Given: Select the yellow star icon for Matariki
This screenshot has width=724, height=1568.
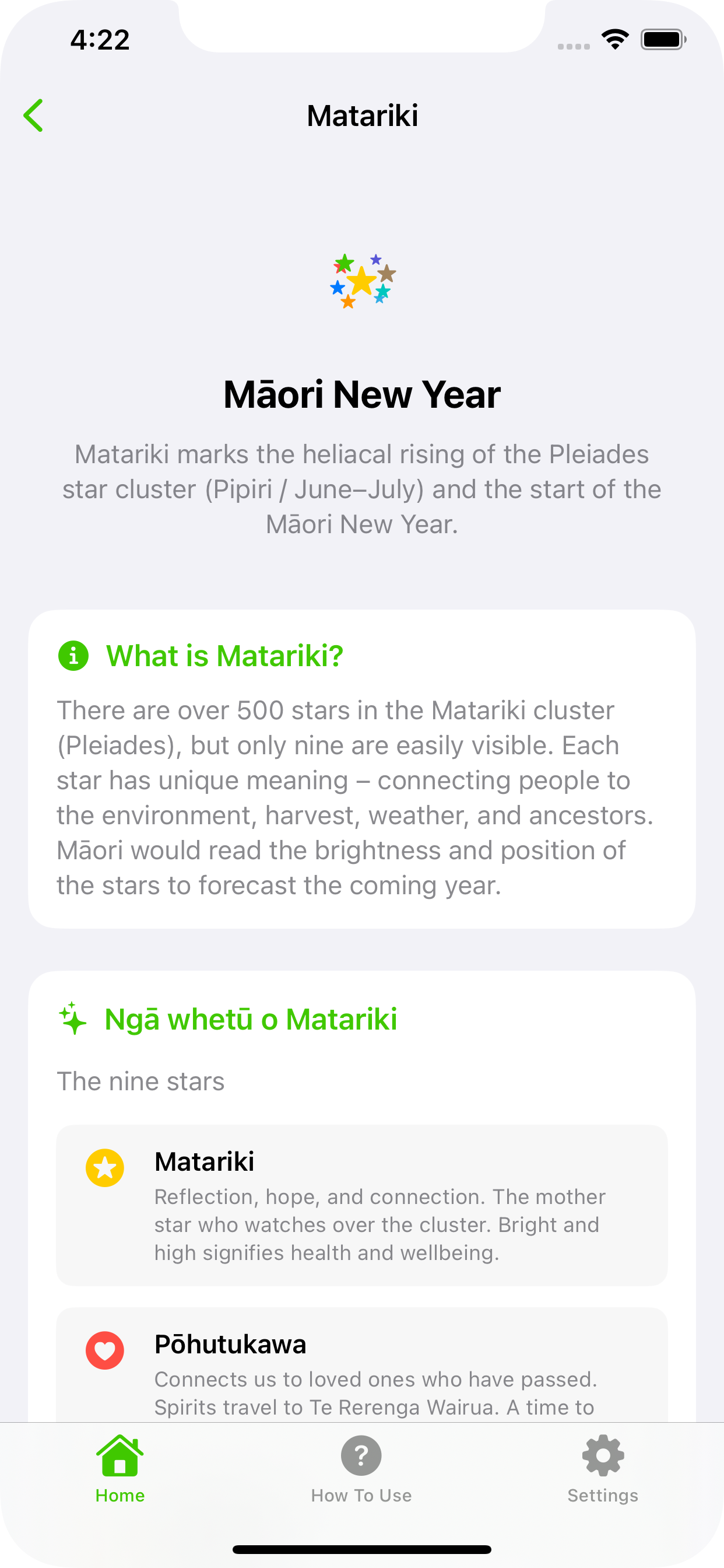Looking at the screenshot, I should (106, 1167).
